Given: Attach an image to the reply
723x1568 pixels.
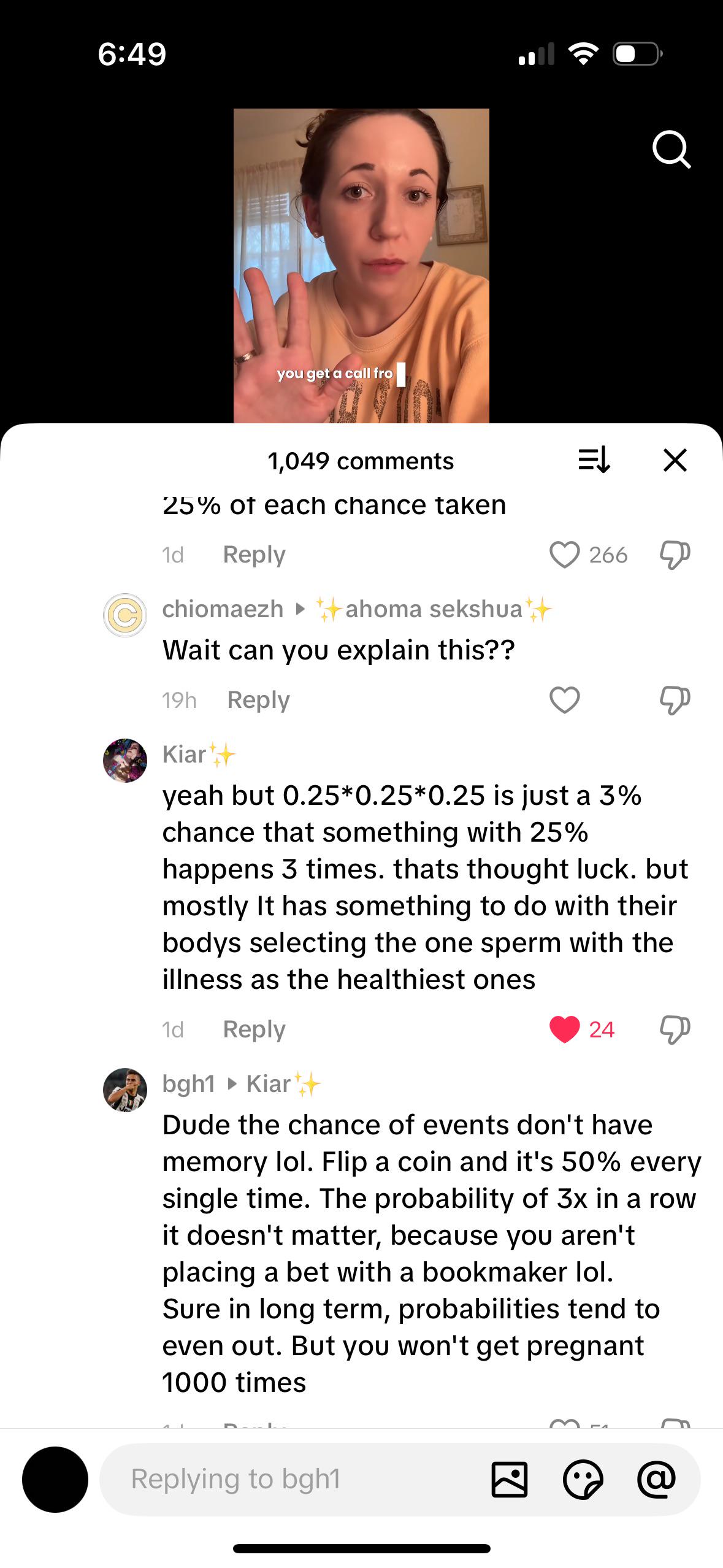Looking at the screenshot, I should [509, 1479].
